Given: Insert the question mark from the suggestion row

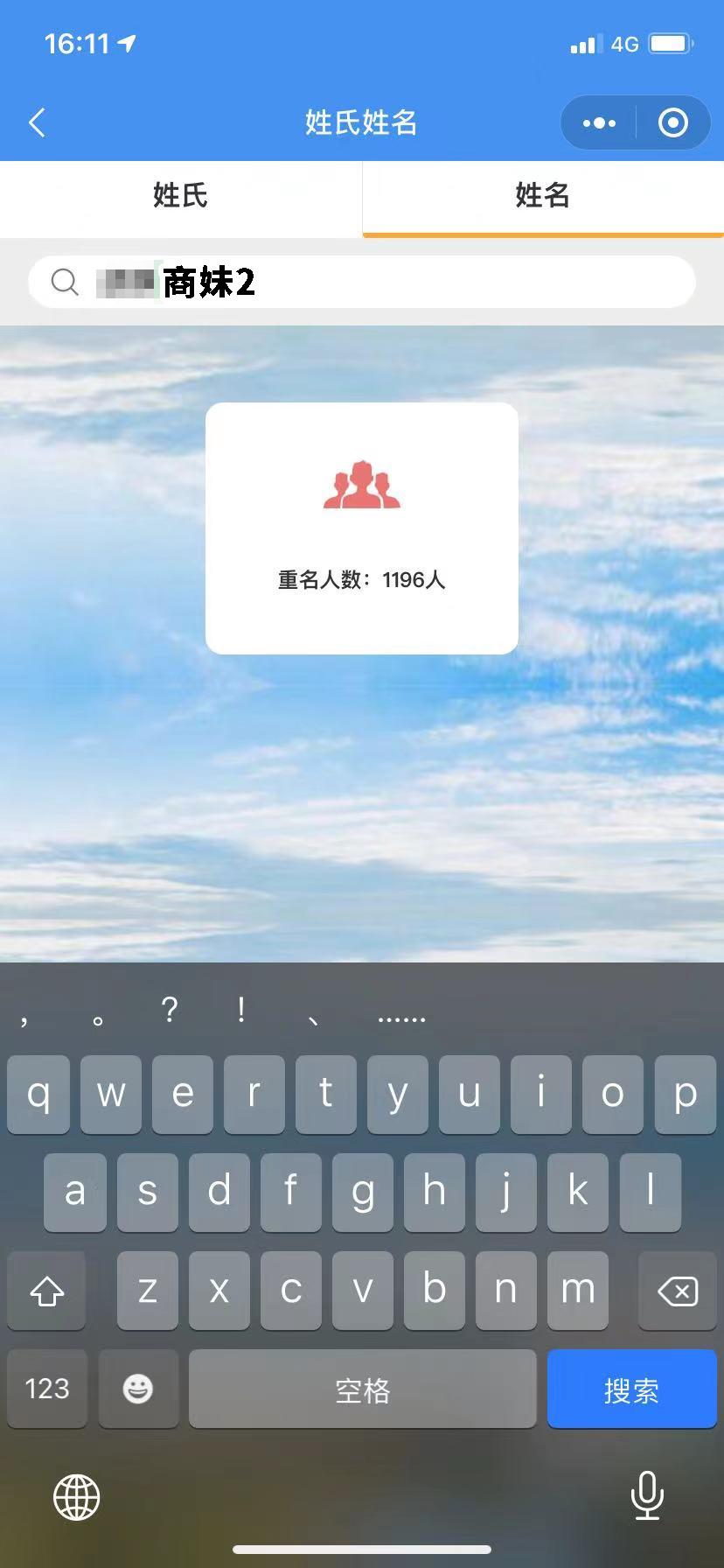Looking at the screenshot, I should [170, 1011].
